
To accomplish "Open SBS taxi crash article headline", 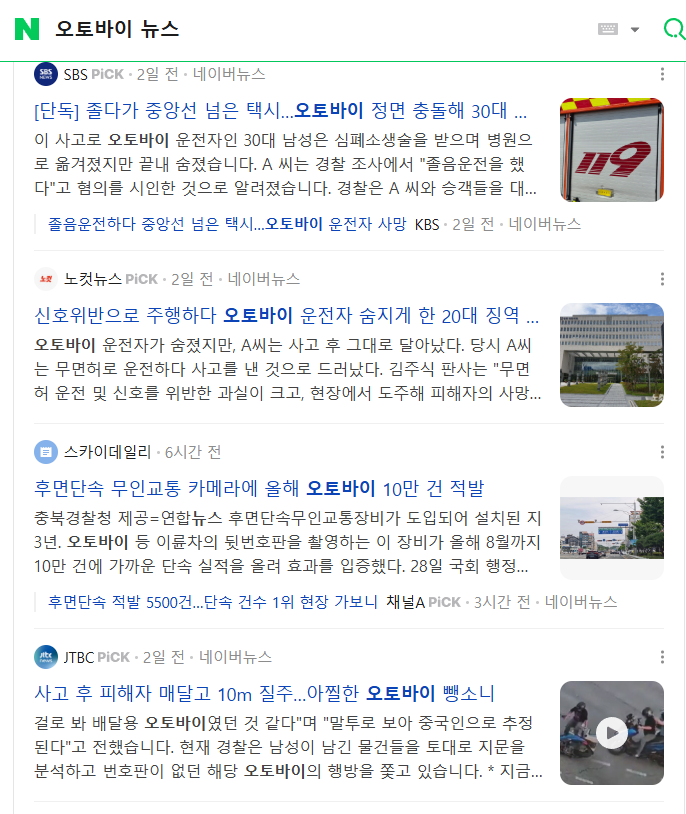I will click(280, 110).
